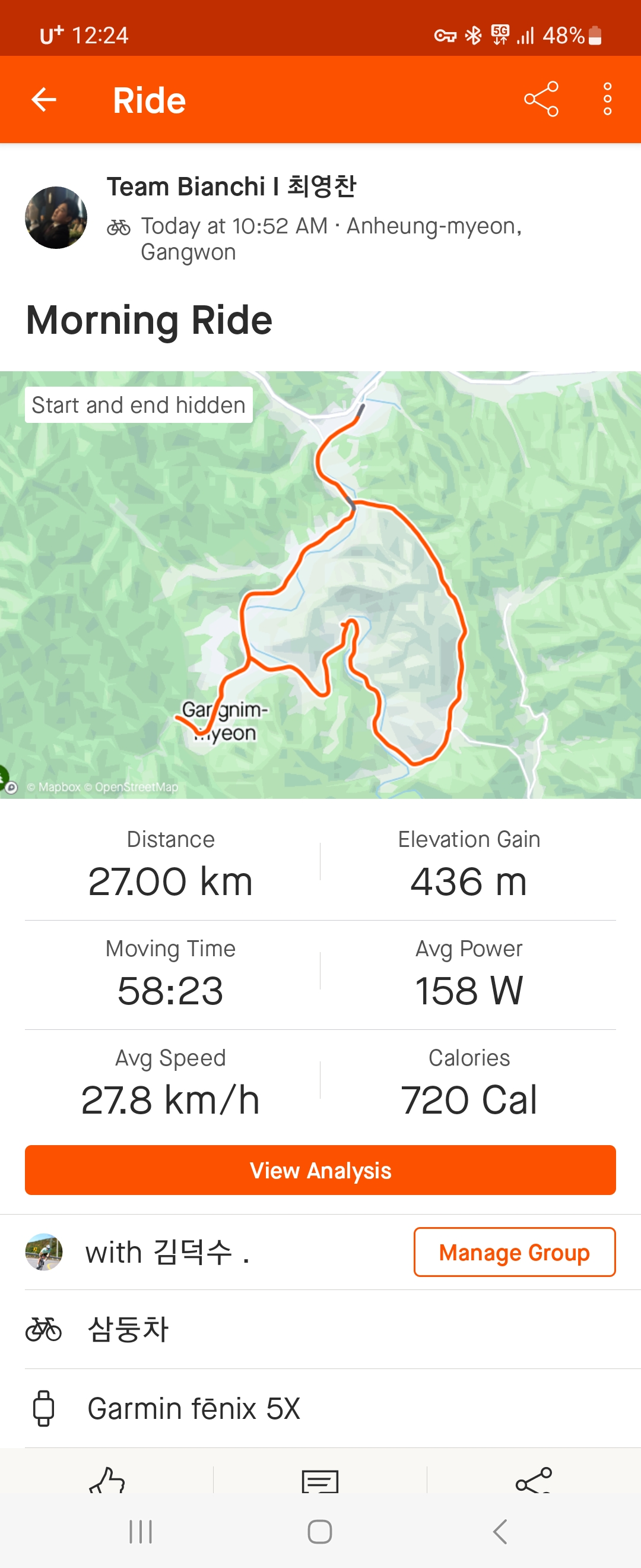Tap the View Analysis button

pyautogui.click(x=320, y=1170)
